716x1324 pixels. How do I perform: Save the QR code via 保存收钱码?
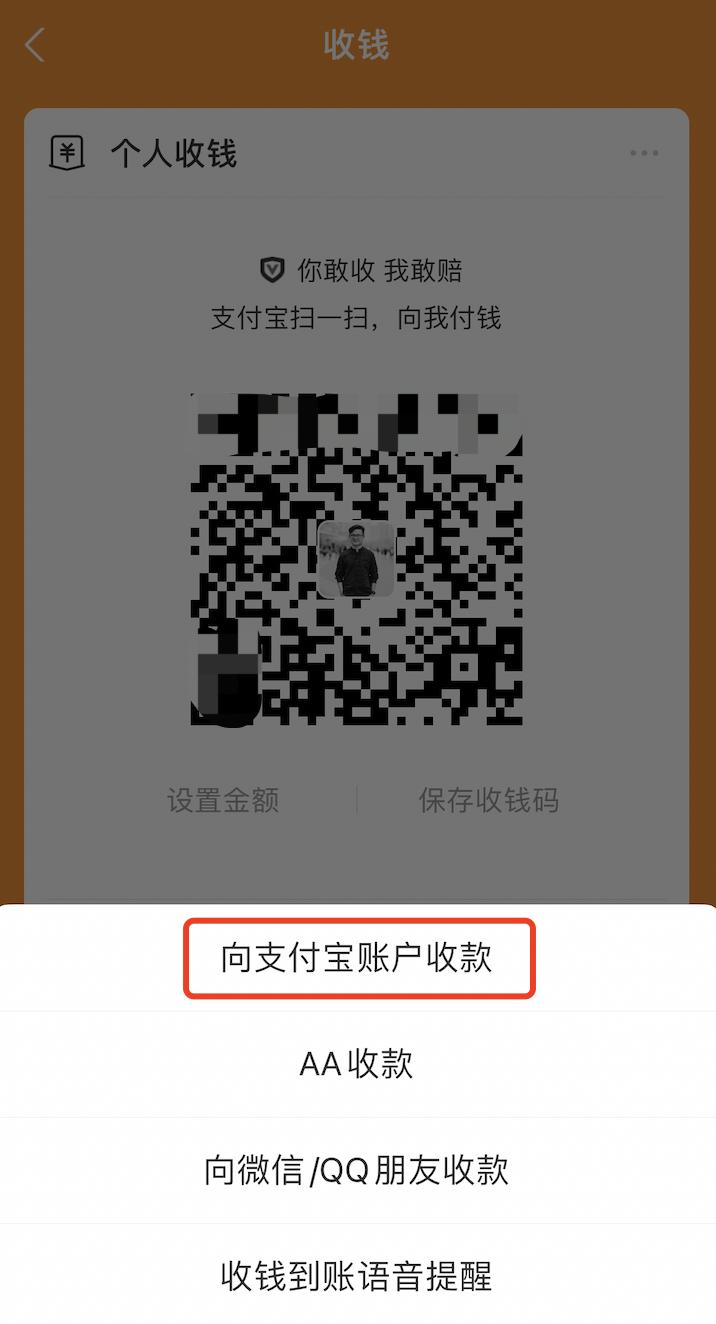[488, 800]
